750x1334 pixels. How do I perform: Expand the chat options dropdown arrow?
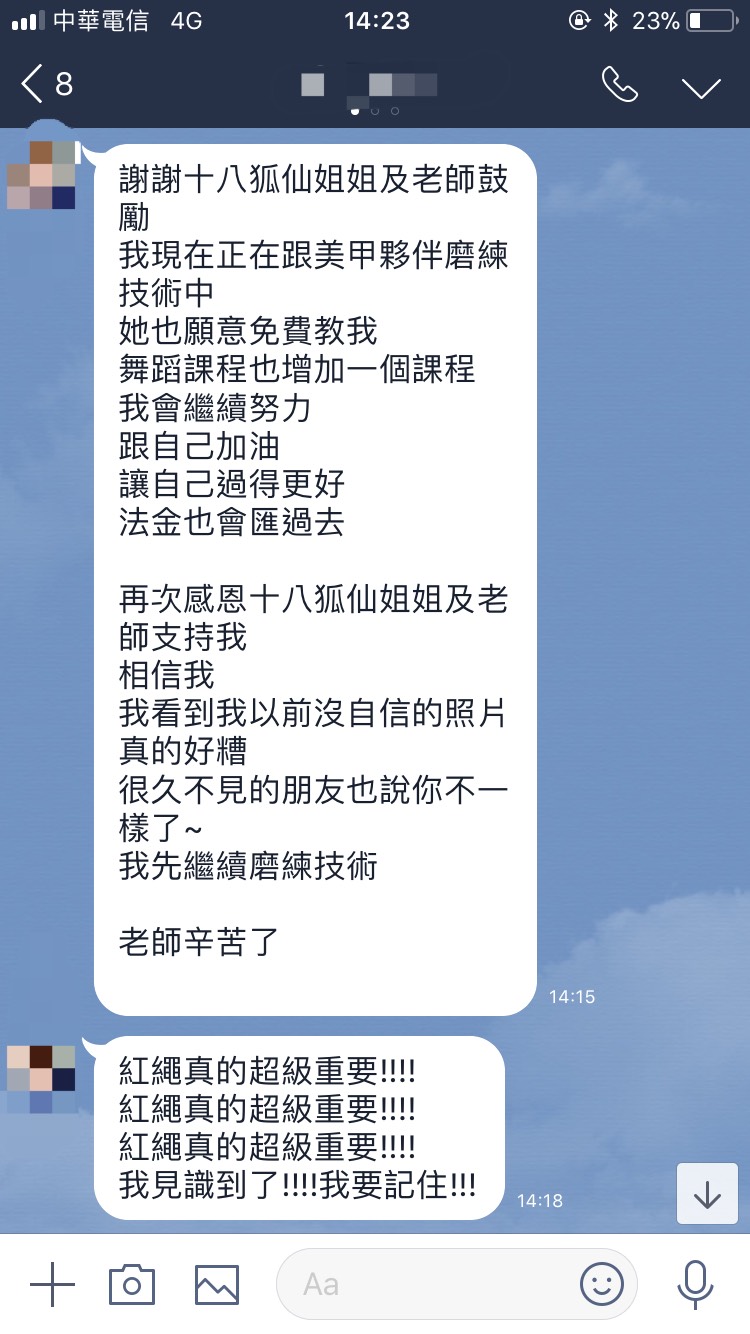coord(702,87)
